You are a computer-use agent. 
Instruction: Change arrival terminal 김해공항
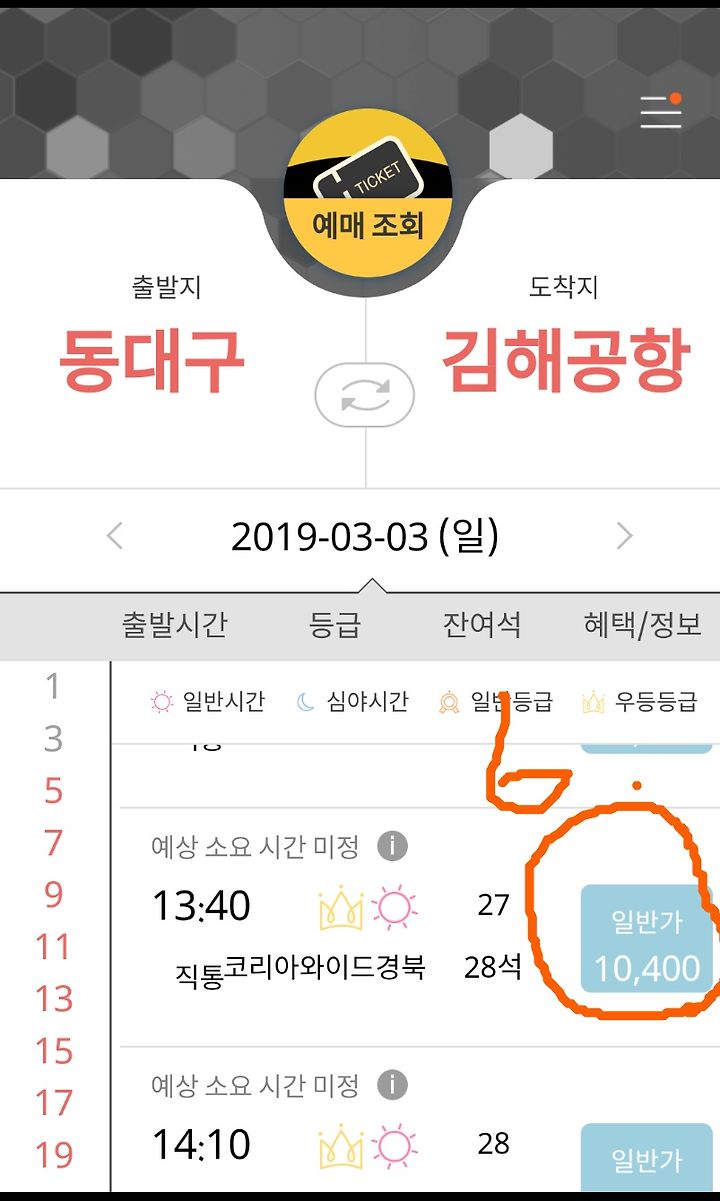tap(566, 360)
